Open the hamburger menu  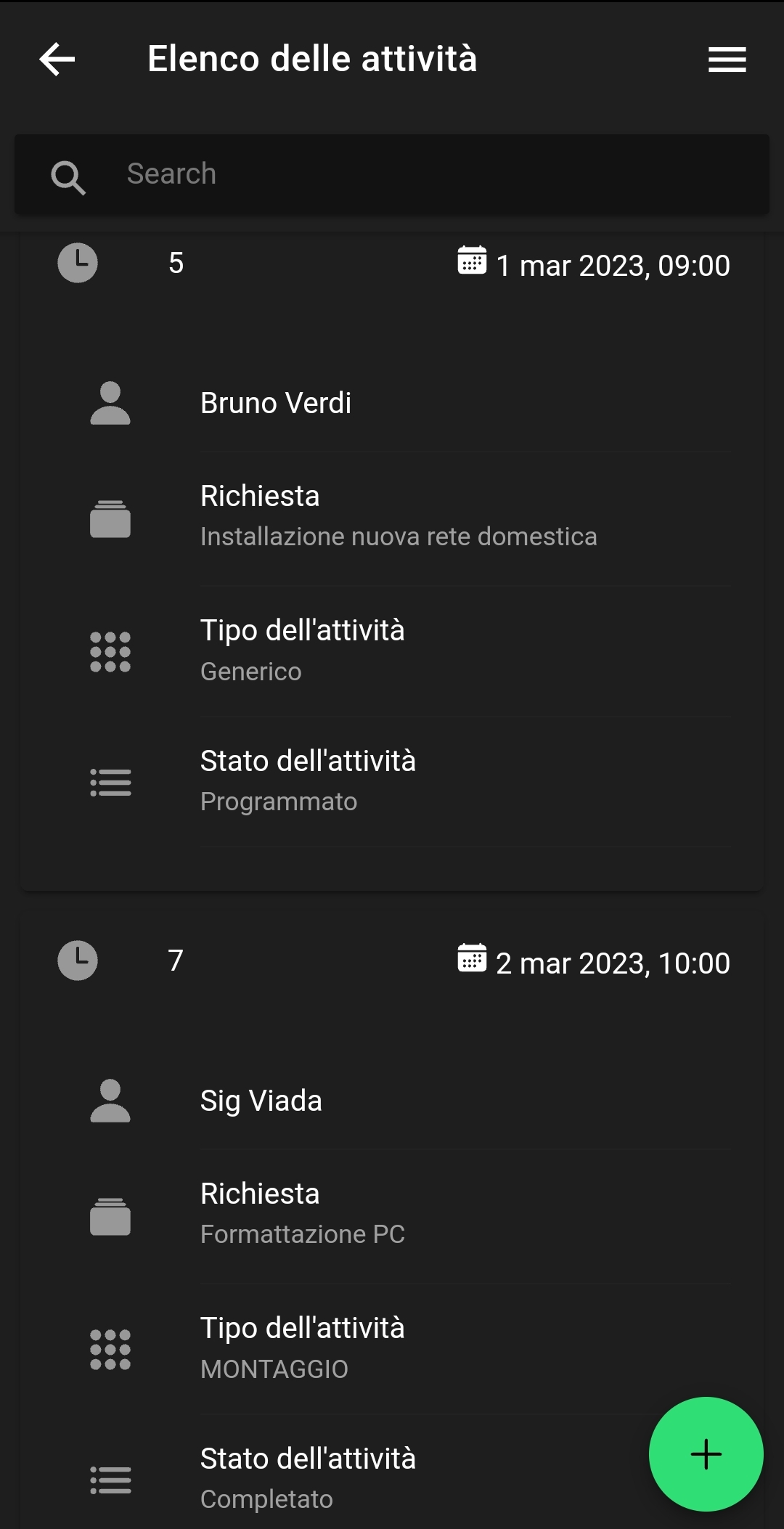pyautogui.click(x=727, y=60)
